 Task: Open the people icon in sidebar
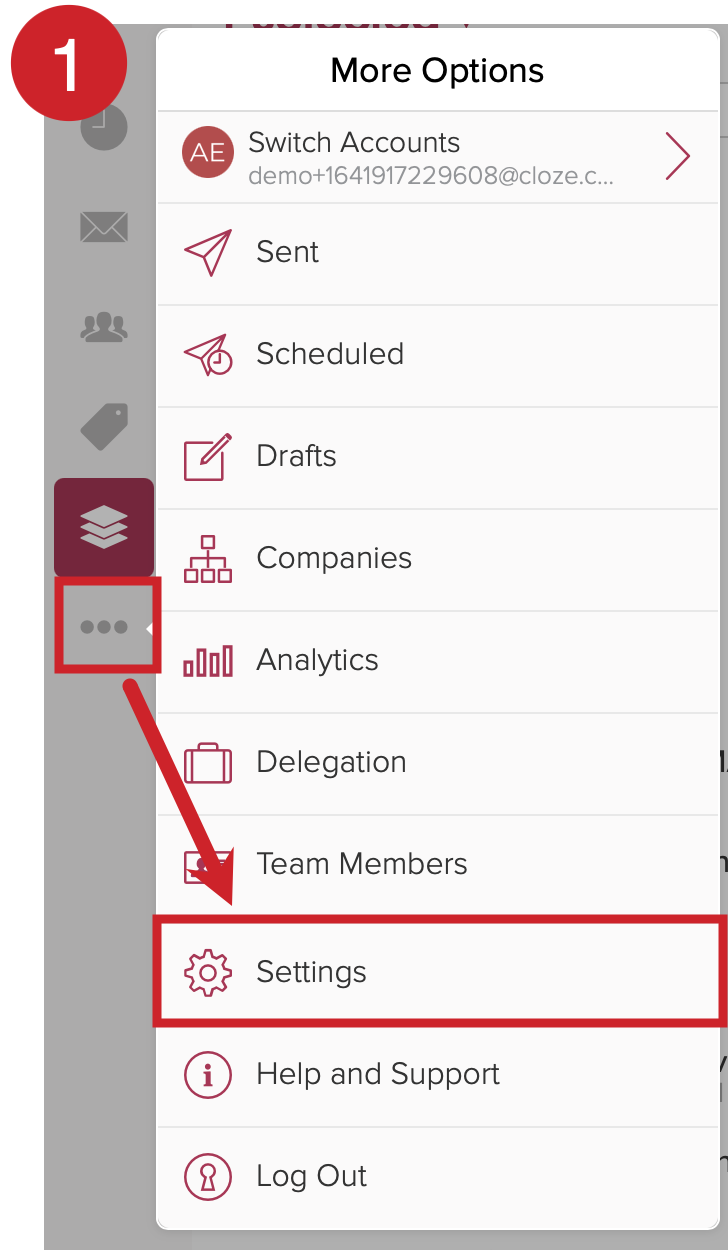pos(104,326)
